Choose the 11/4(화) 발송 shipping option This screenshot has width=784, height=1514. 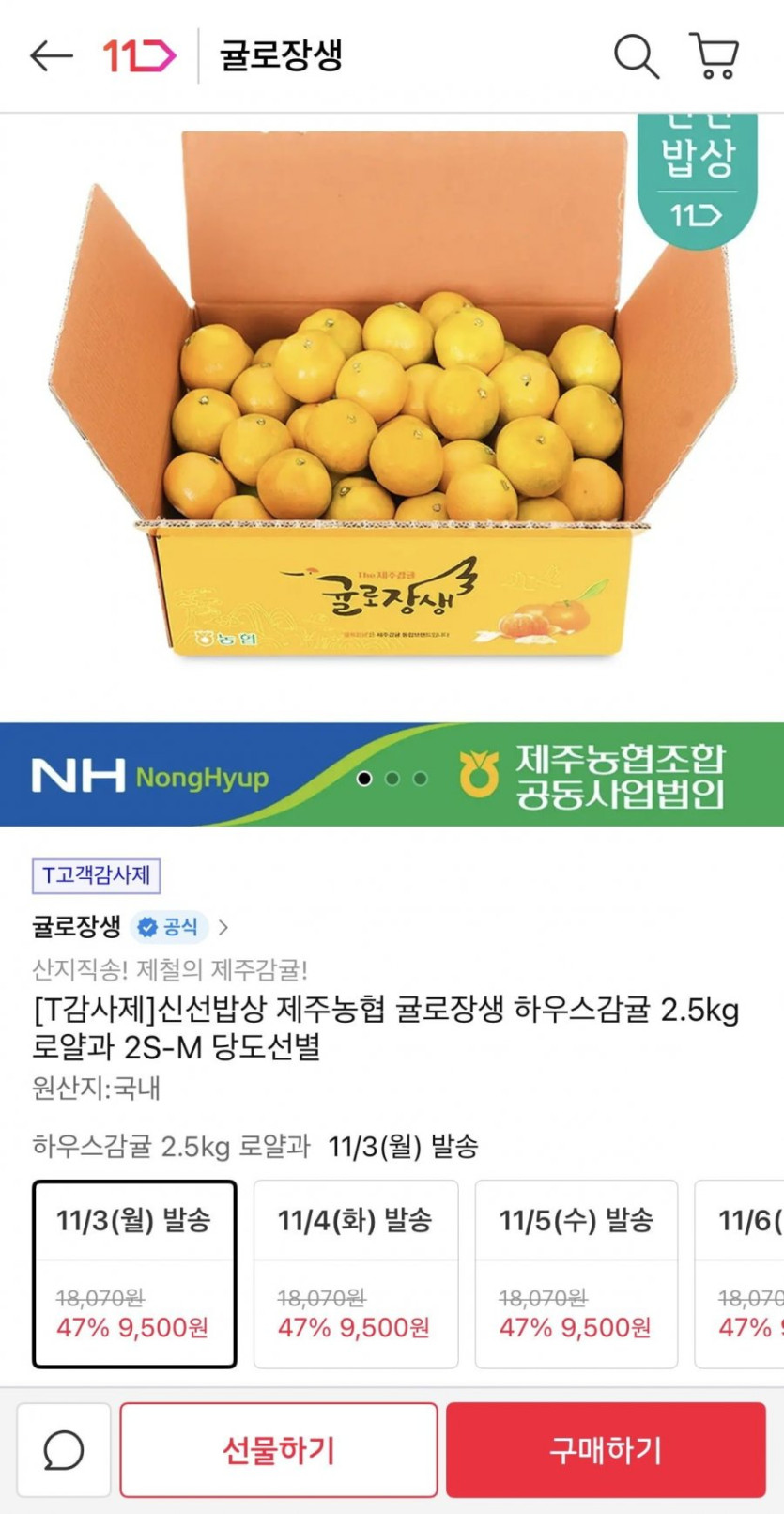pos(356,1274)
